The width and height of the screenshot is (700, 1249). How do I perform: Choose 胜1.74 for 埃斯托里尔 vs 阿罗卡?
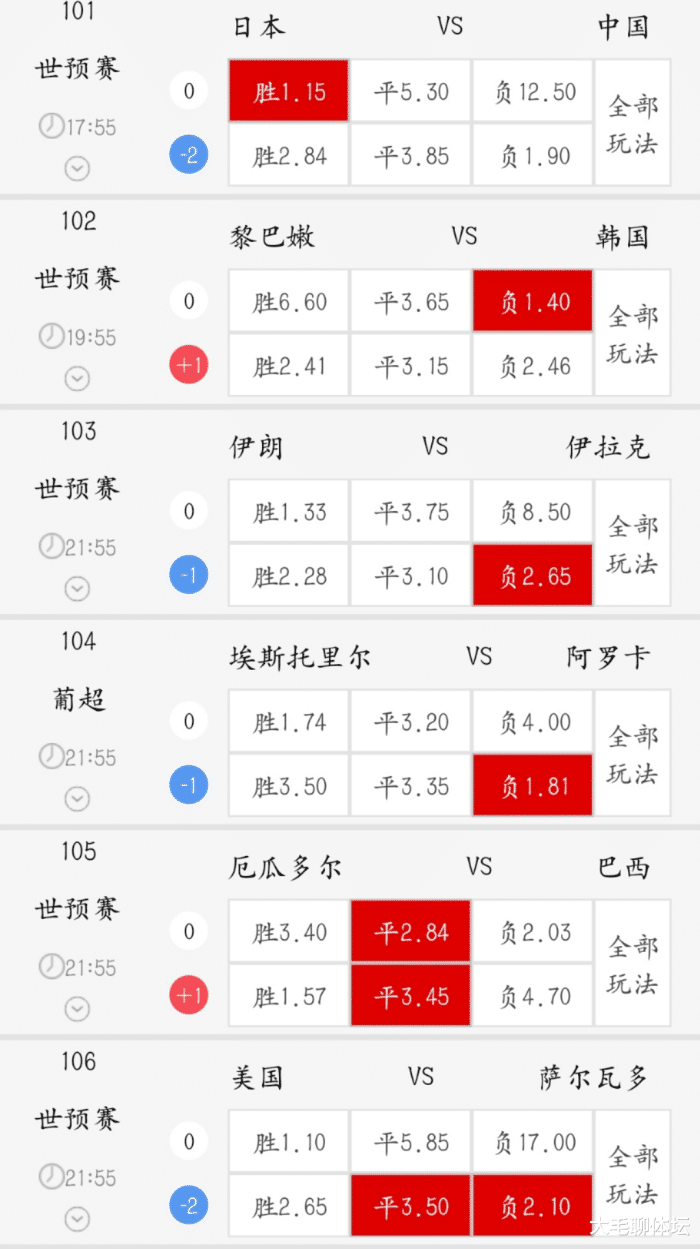tap(289, 721)
